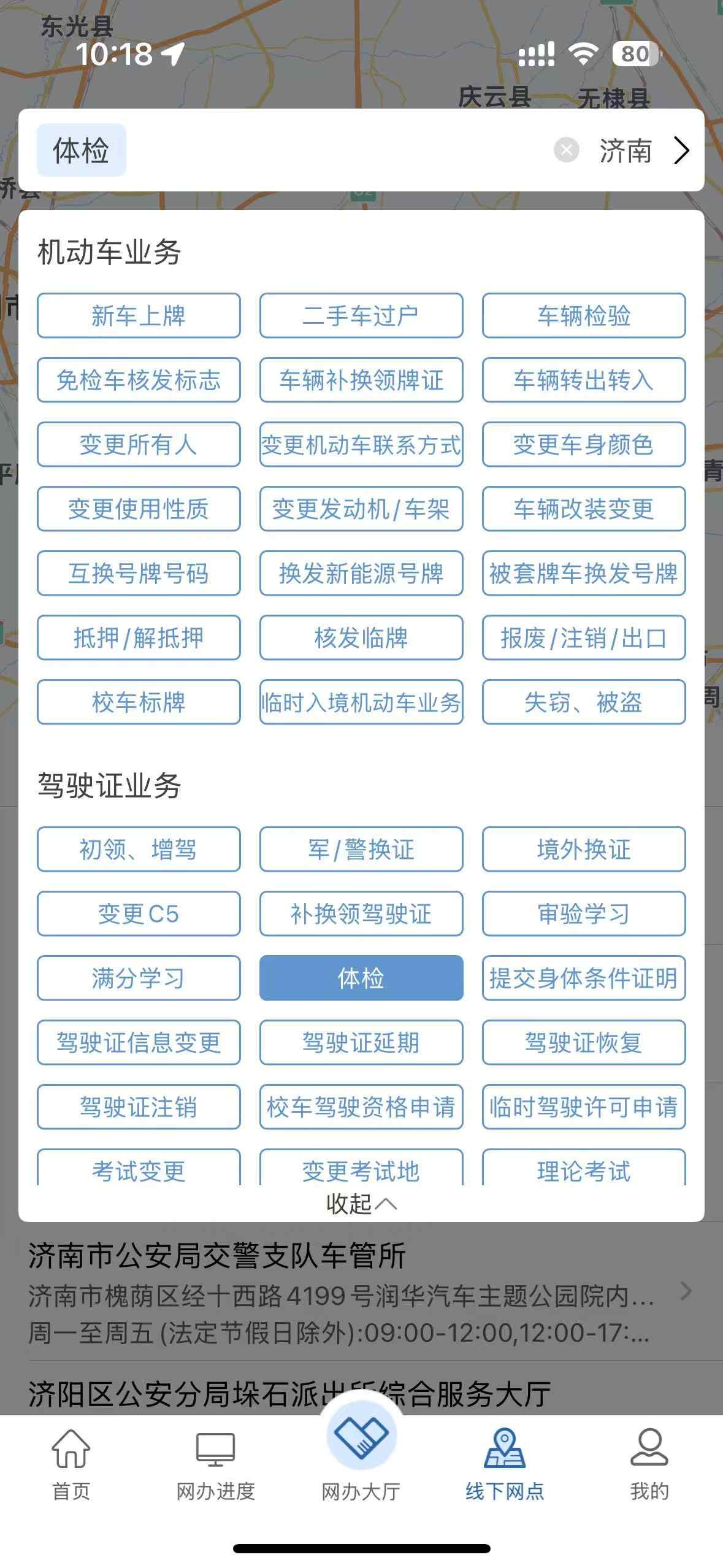Choose 驾驶证延期 service
The height and width of the screenshot is (1568, 723).
point(361,1042)
